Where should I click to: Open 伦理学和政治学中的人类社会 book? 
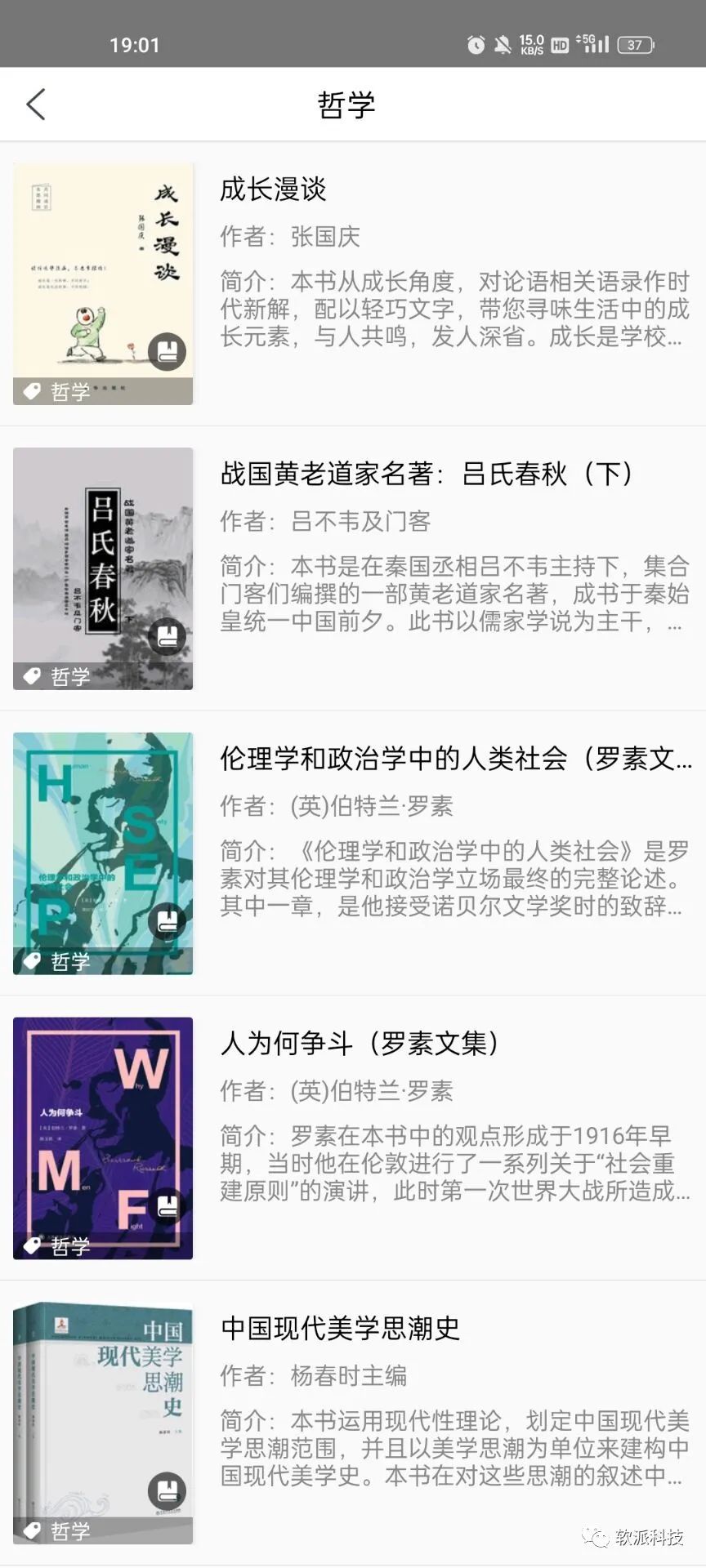[454, 759]
